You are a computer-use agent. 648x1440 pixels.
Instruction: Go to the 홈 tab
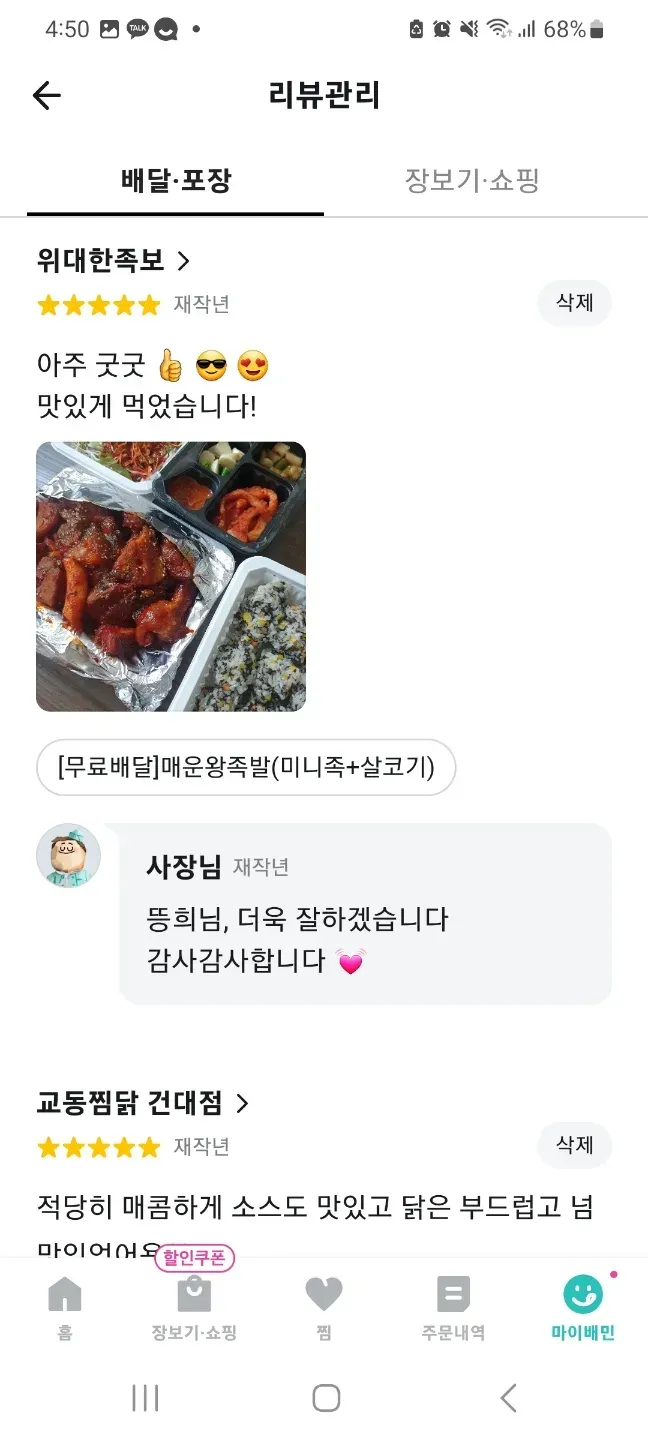(65, 1307)
